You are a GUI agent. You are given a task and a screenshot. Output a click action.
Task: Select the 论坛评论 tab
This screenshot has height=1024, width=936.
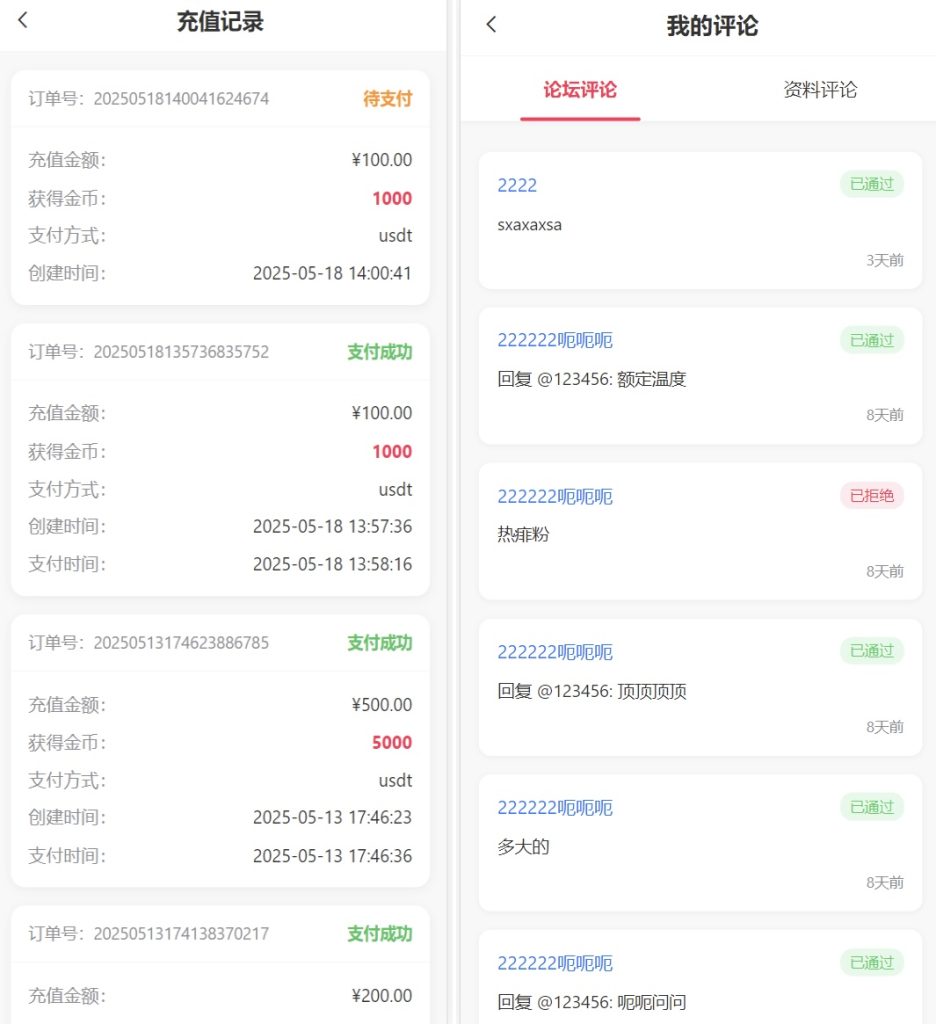(578, 89)
